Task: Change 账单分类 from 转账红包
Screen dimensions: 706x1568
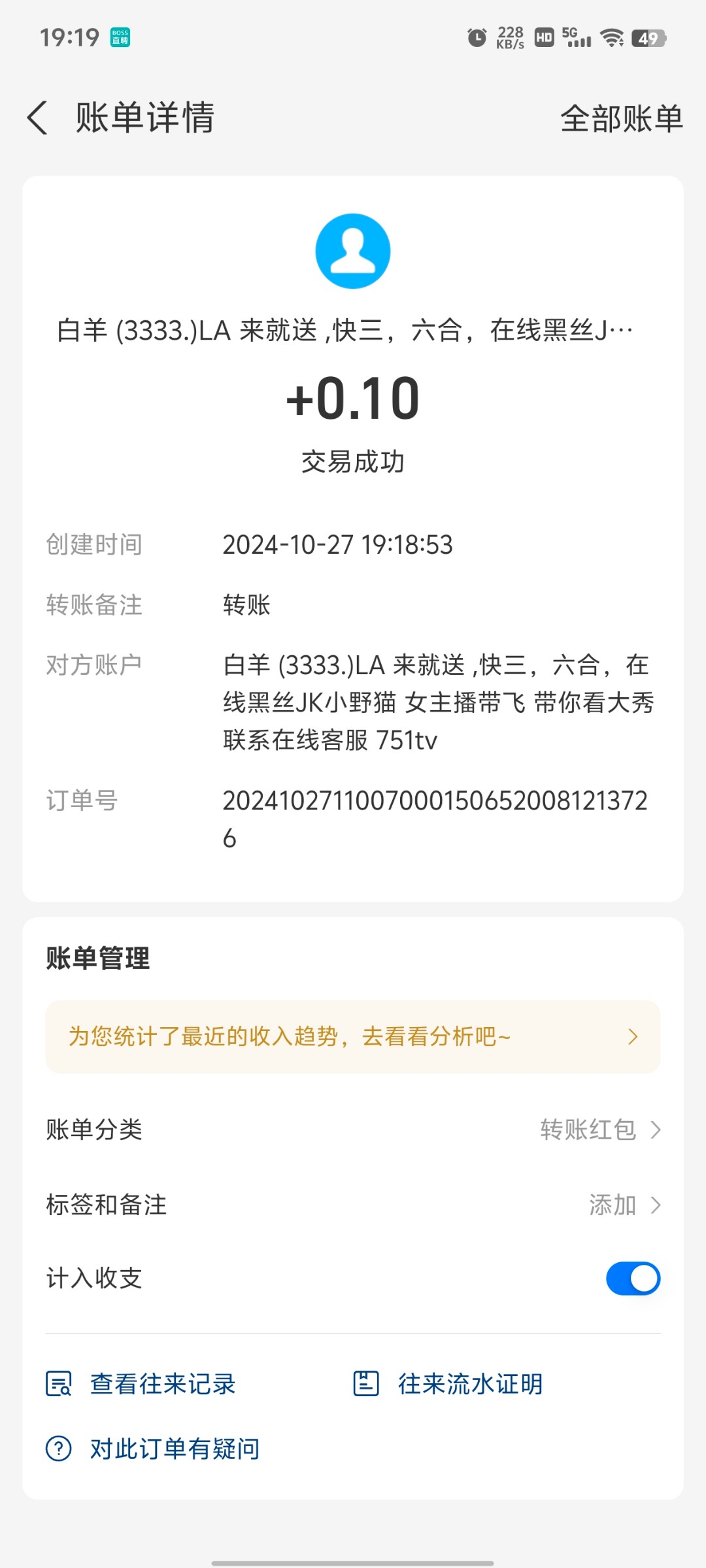Action: pyautogui.click(x=353, y=1130)
